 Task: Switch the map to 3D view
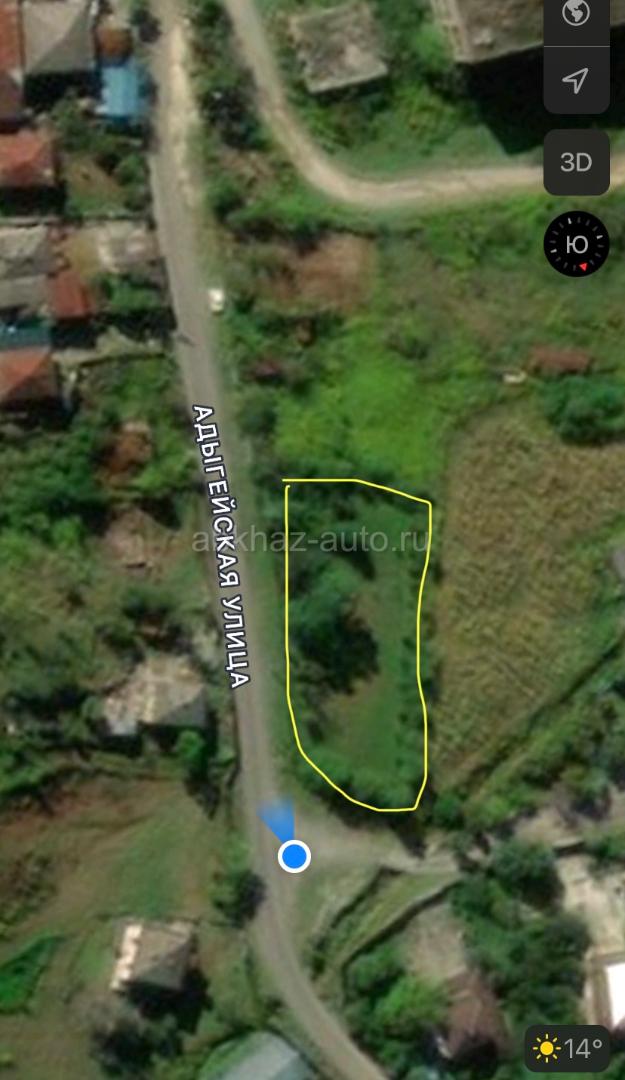(576, 162)
